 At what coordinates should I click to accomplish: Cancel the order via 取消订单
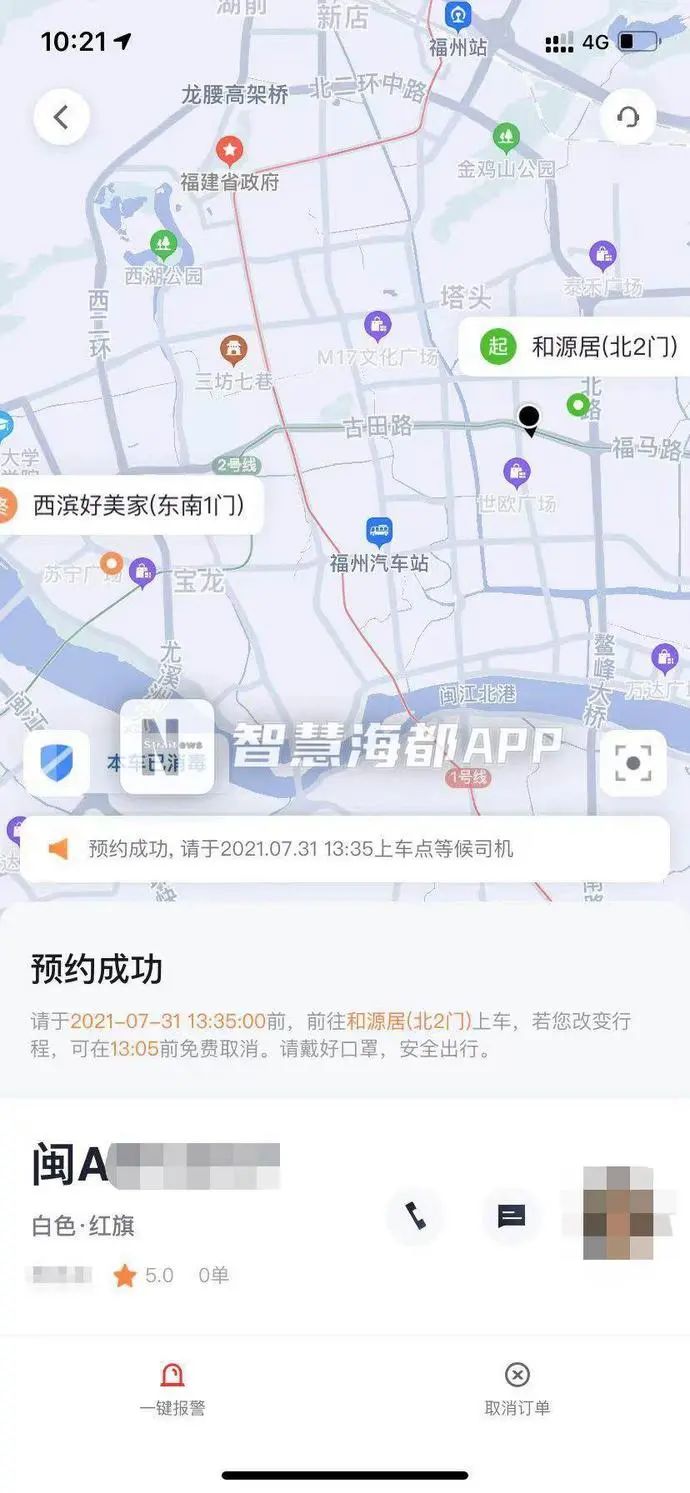click(x=517, y=1389)
